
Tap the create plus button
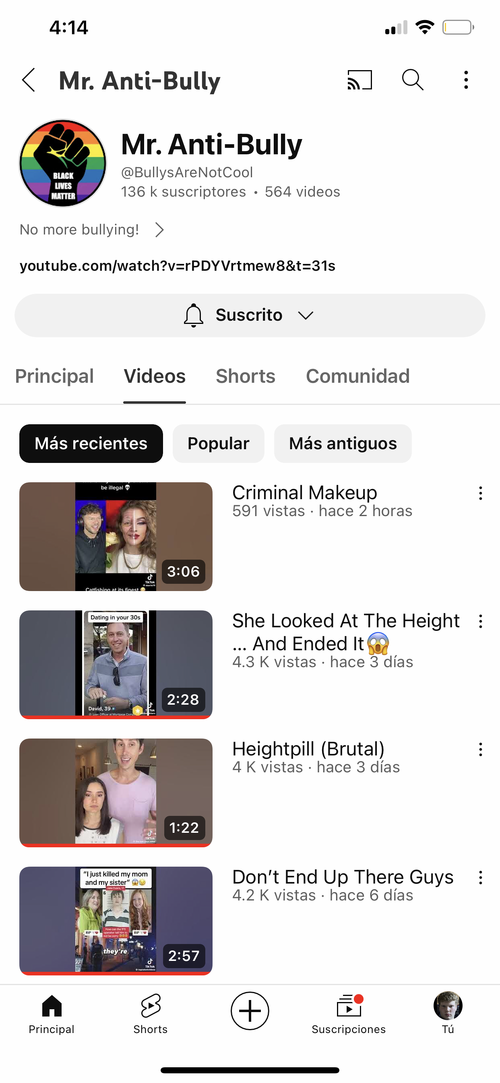250,1012
